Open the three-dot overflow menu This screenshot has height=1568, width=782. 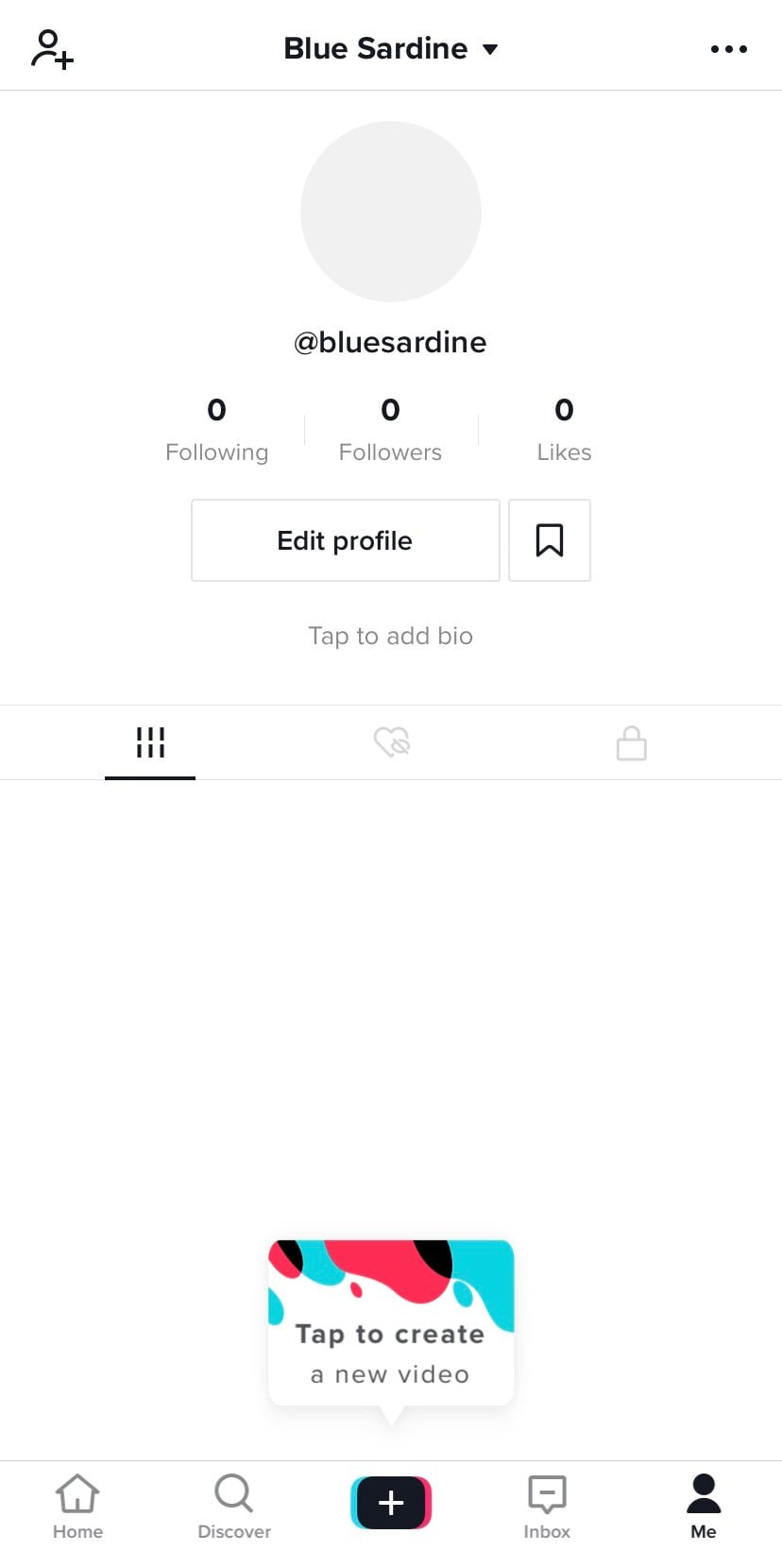(728, 49)
